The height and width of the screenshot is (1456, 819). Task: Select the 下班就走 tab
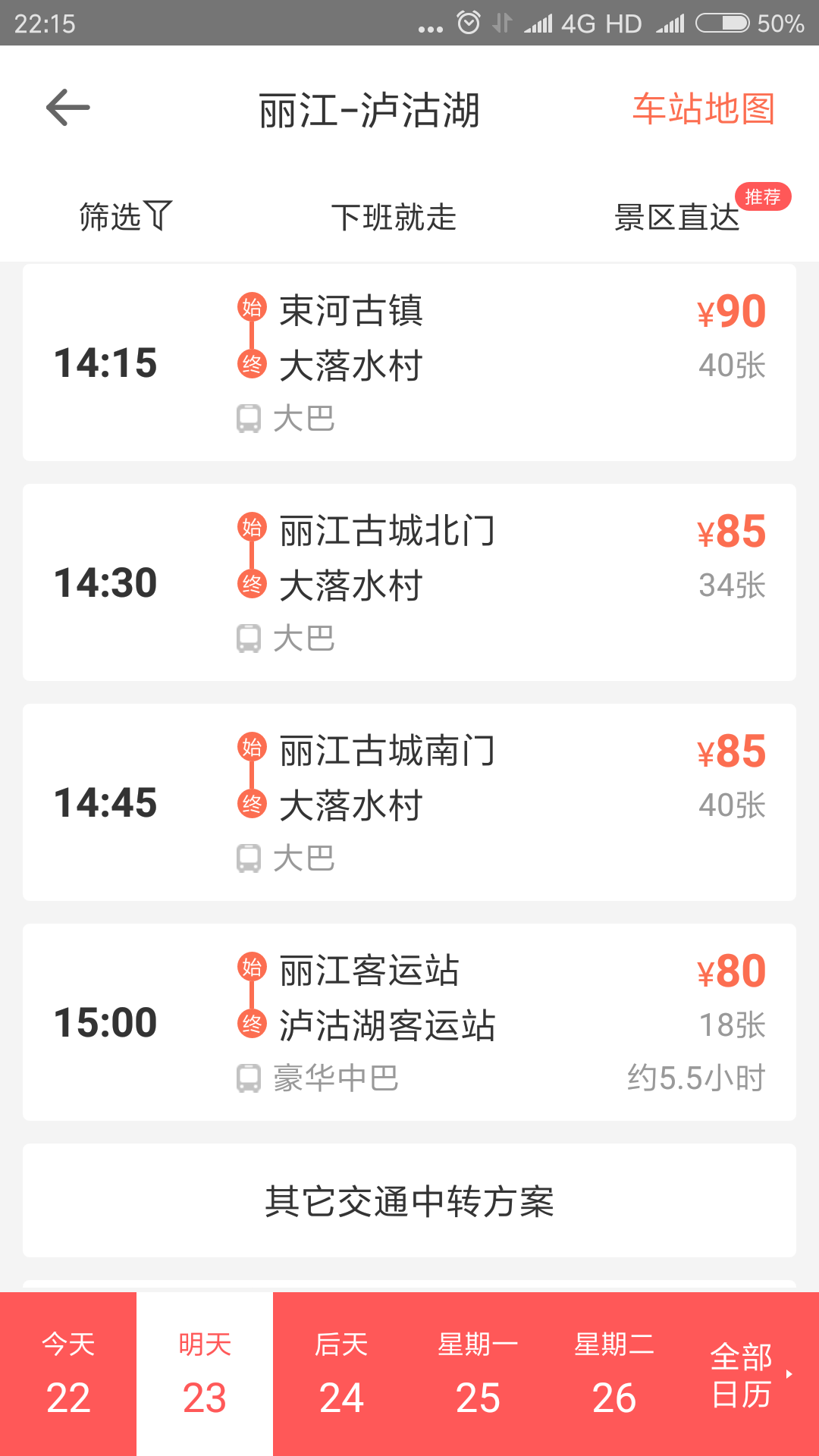(x=394, y=218)
